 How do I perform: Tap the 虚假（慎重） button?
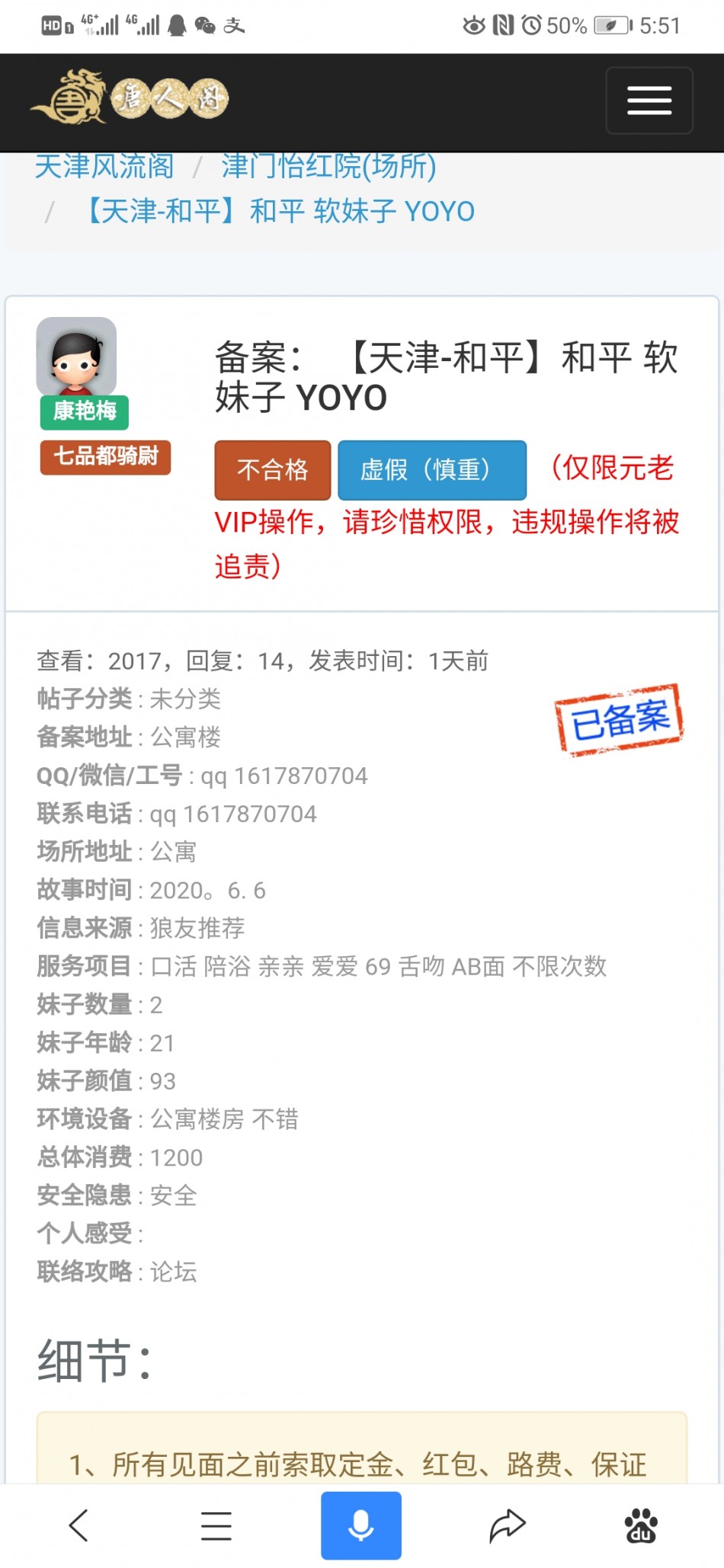click(x=431, y=469)
